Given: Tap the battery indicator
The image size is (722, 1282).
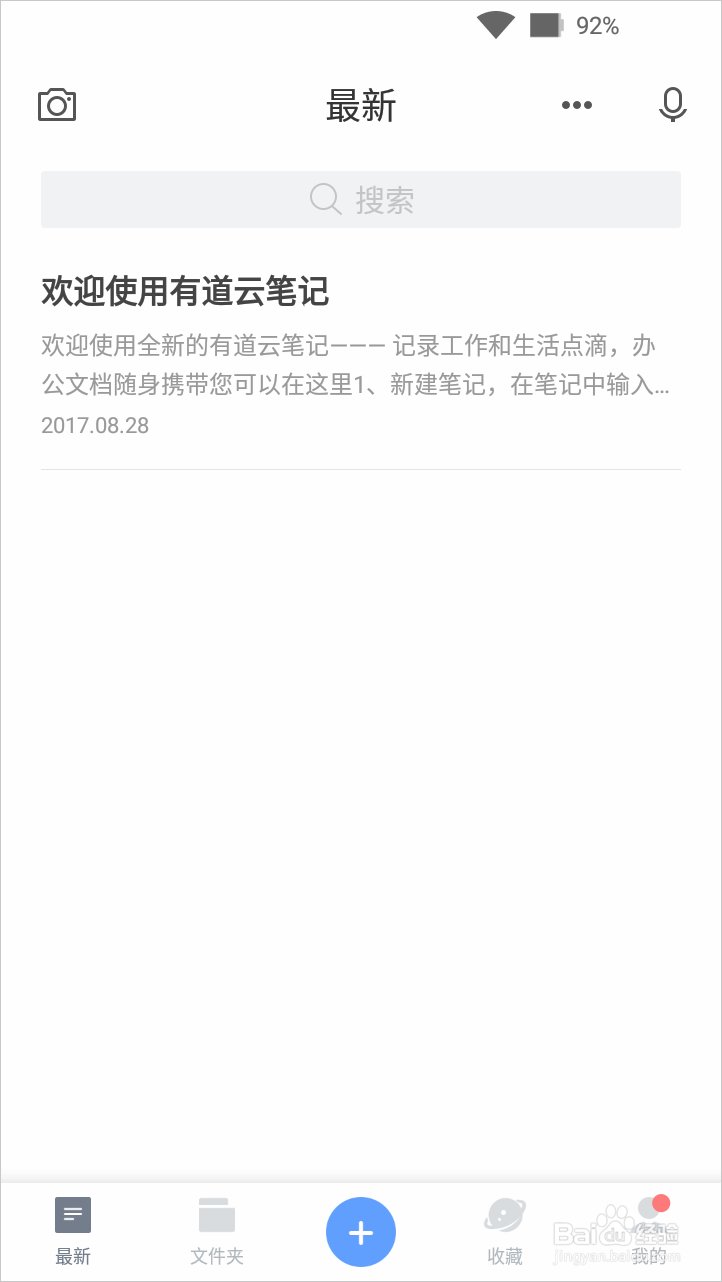Looking at the screenshot, I should [546, 25].
